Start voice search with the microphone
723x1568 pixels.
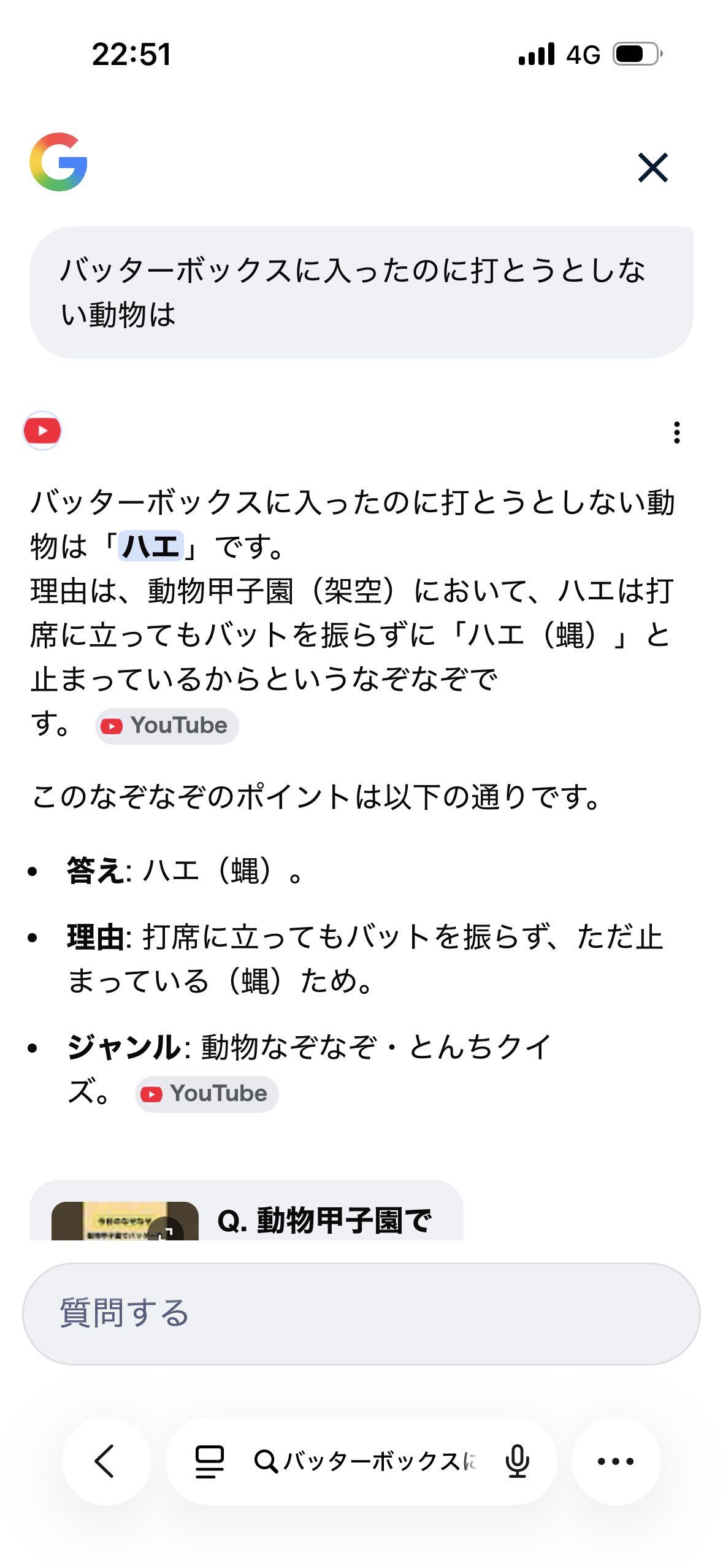pyautogui.click(x=517, y=1461)
